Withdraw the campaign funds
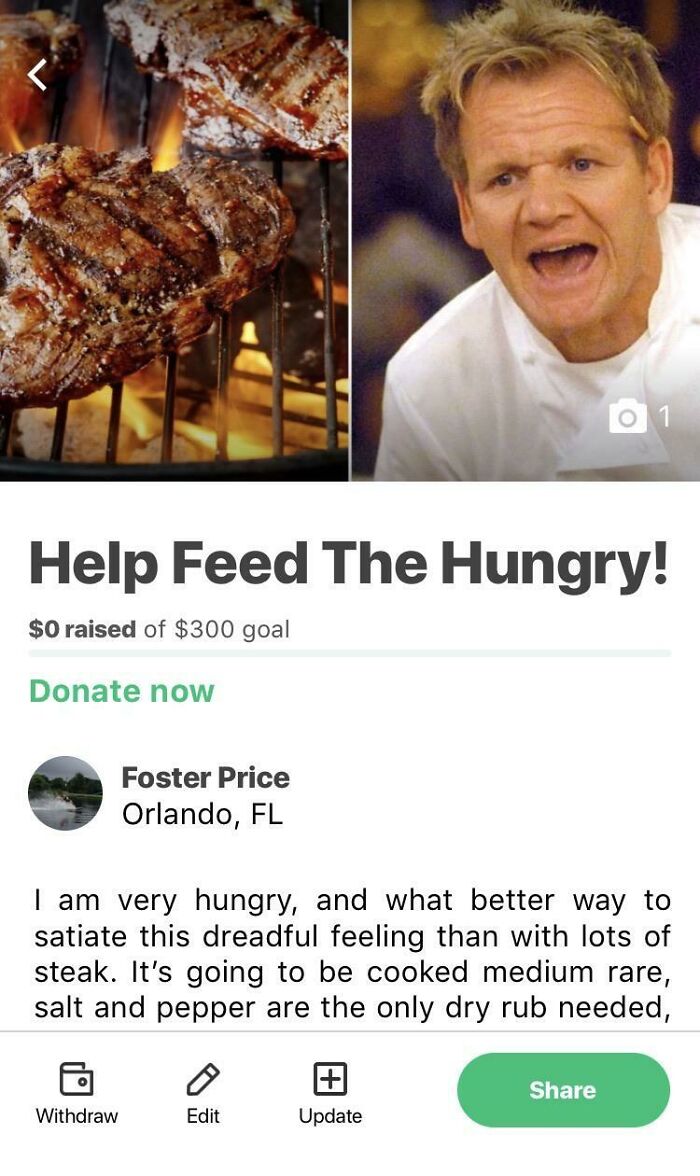The image size is (700, 1176). 76,1092
